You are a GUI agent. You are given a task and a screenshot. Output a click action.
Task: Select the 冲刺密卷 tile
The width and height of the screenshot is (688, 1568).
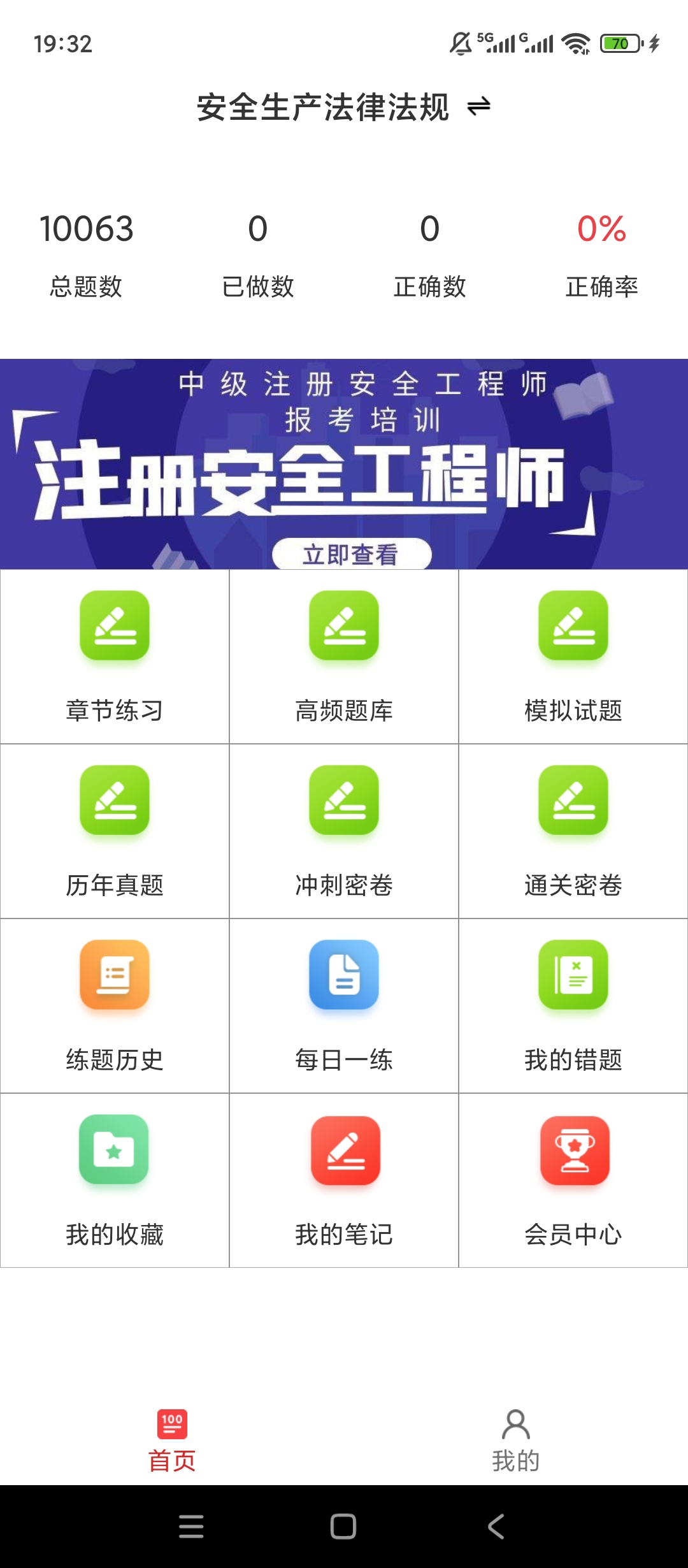click(x=344, y=831)
